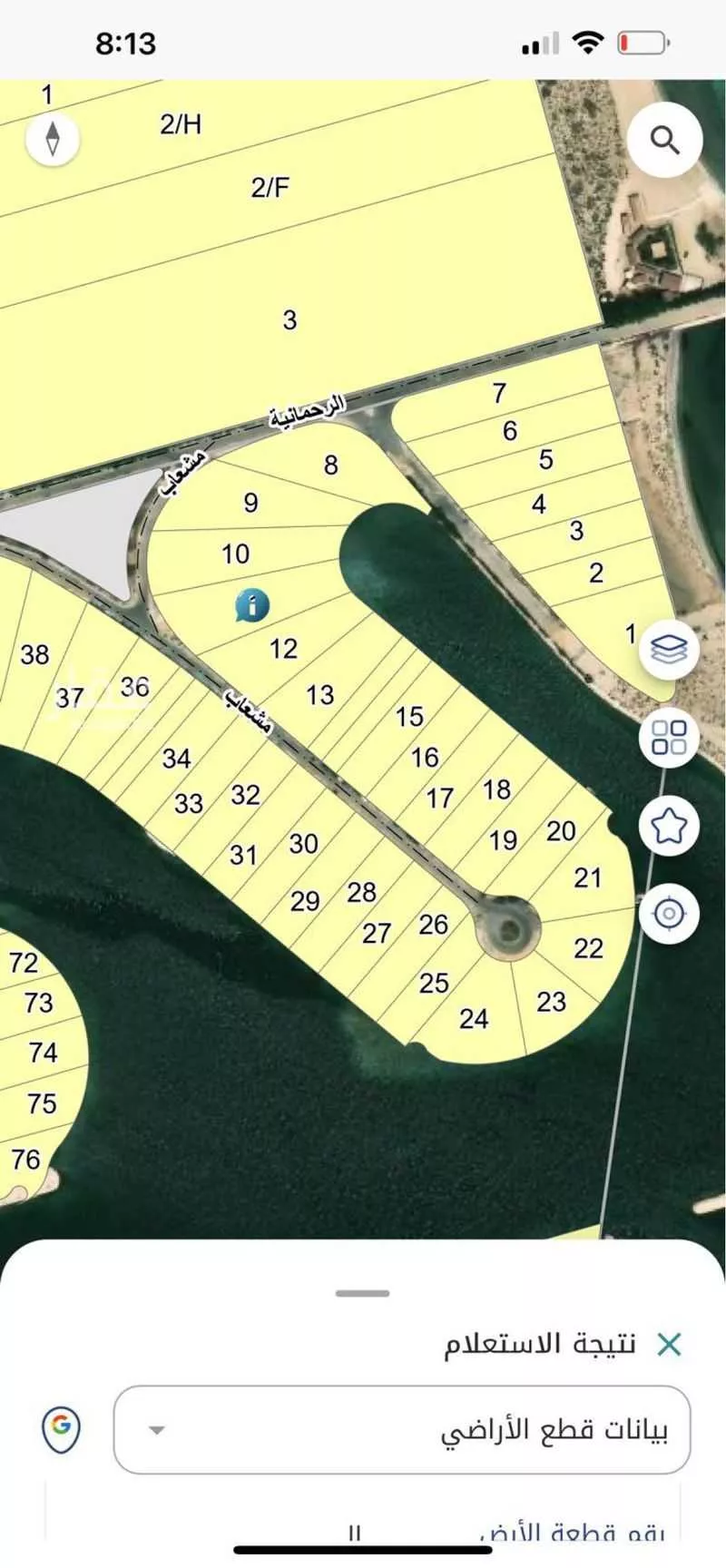726x1568 pixels.
Task: Tap the blue info marker on parcel
Action: coord(251,604)
